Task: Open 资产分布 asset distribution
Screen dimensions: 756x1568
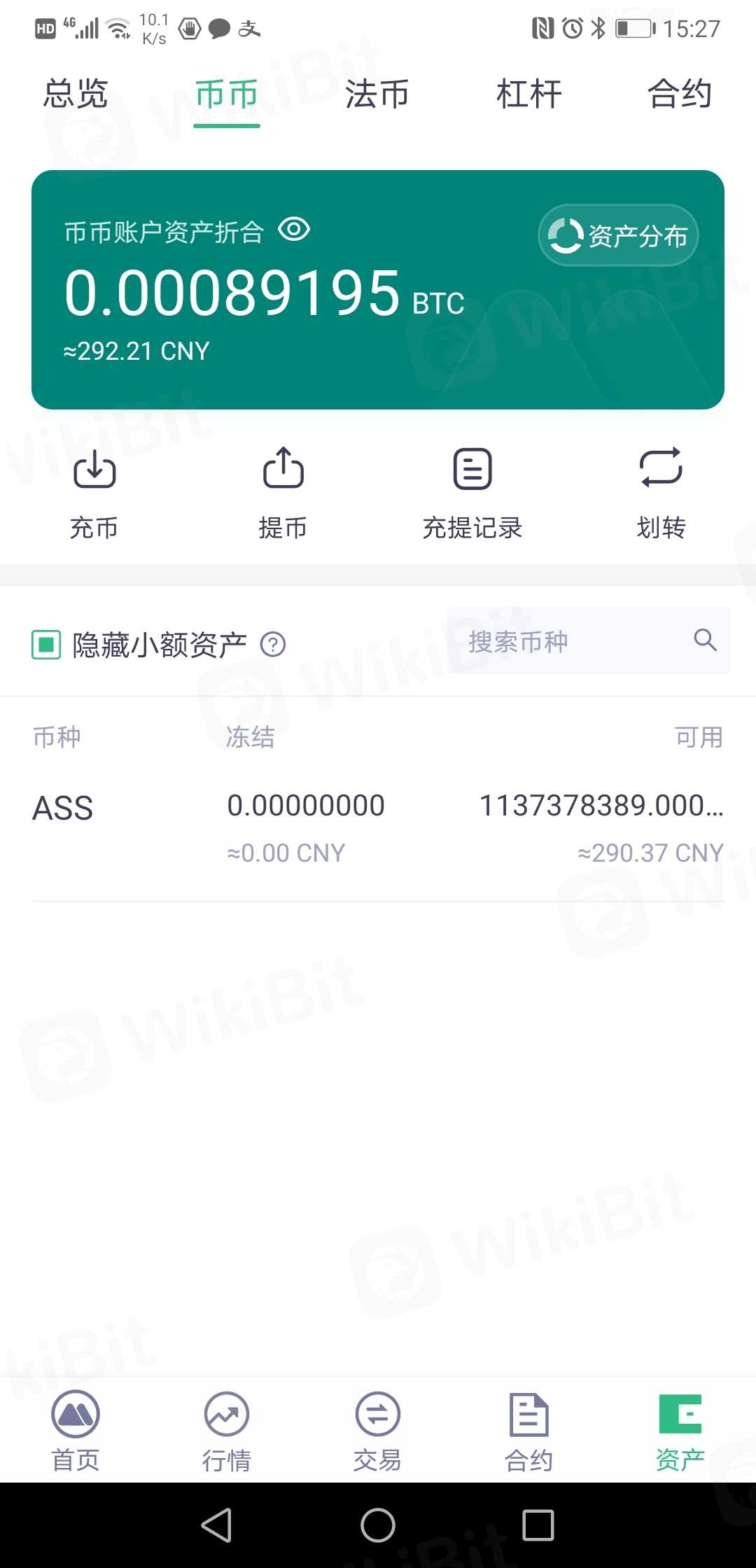Action: click(618, 236)
